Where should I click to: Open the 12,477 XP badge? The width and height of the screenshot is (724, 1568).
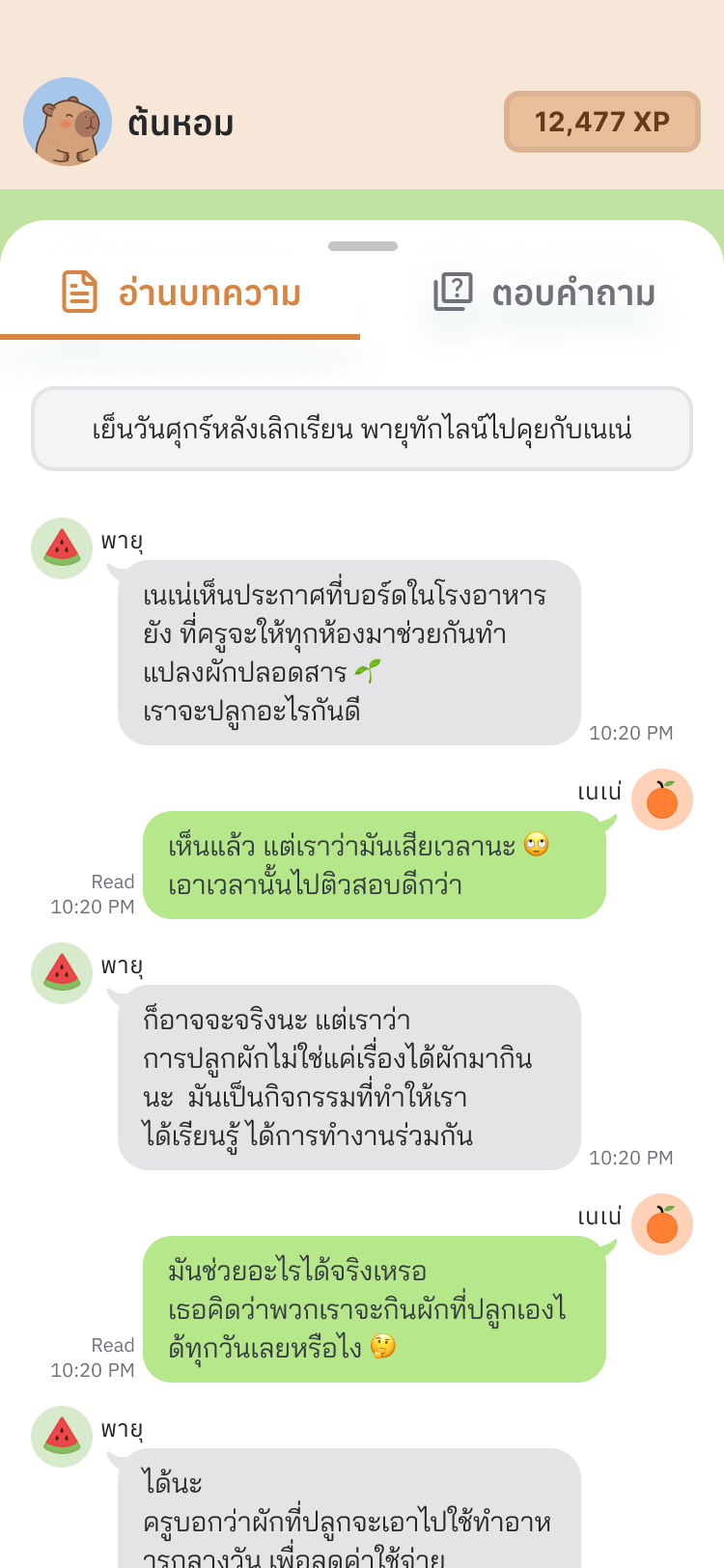(601, 122)
